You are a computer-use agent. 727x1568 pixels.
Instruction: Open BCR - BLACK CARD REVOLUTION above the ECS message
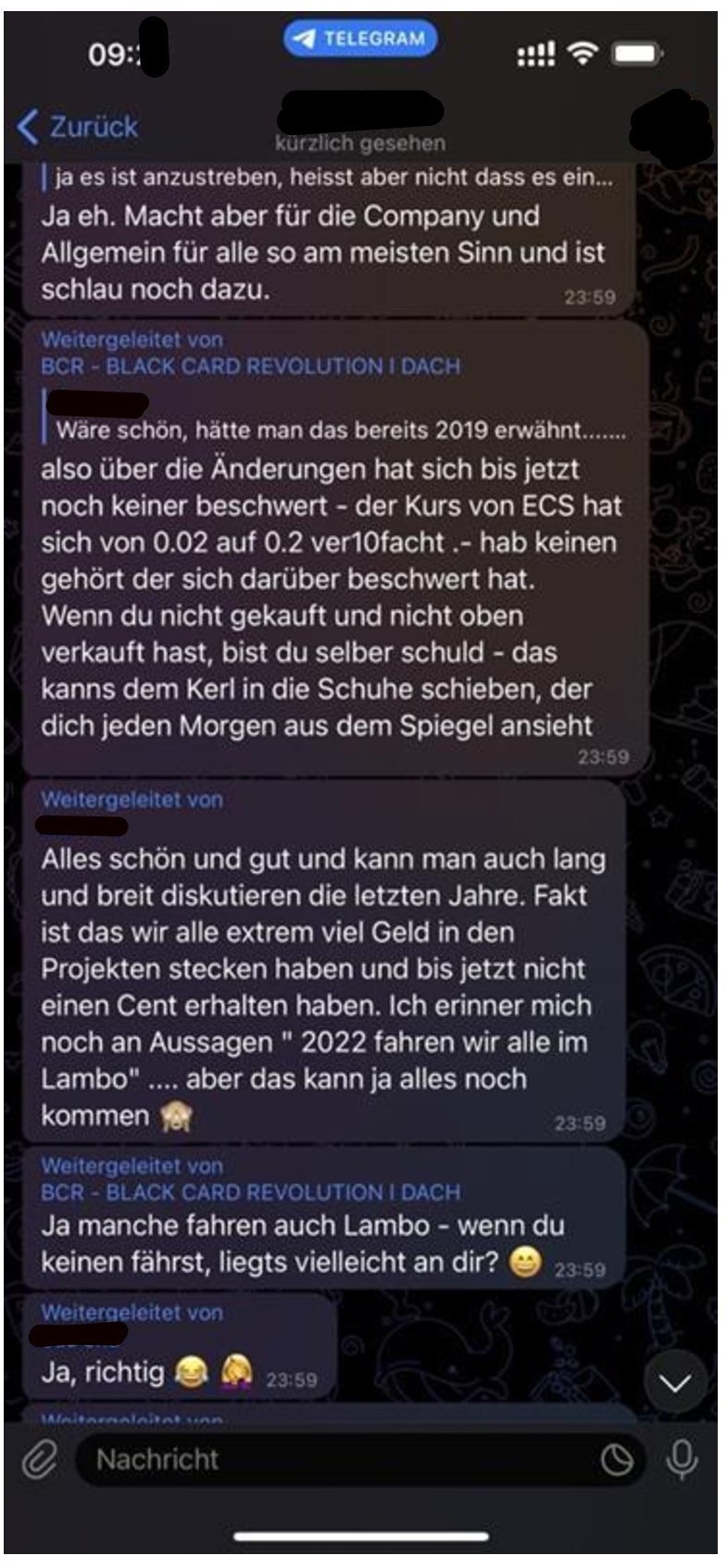250,367
